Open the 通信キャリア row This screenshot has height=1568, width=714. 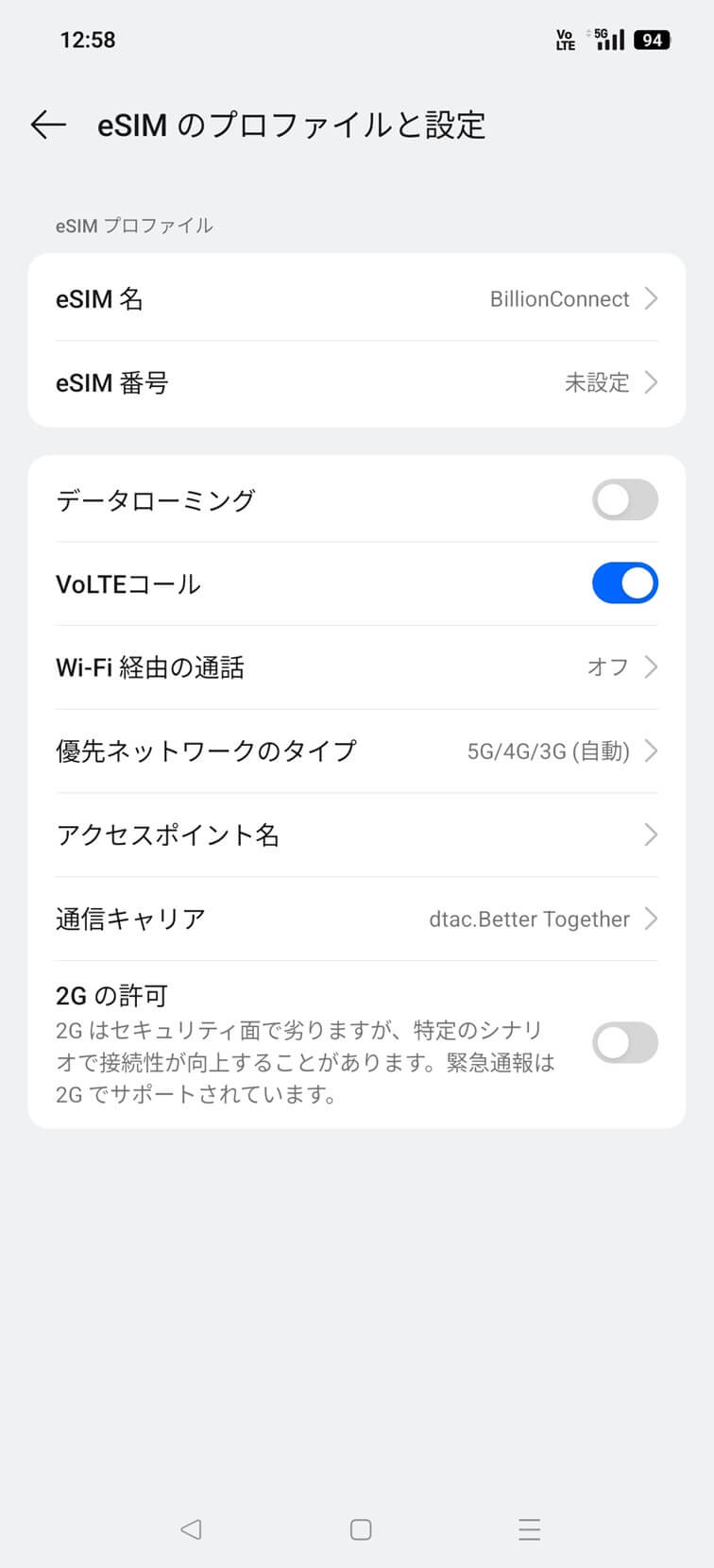tap(356, 919)
